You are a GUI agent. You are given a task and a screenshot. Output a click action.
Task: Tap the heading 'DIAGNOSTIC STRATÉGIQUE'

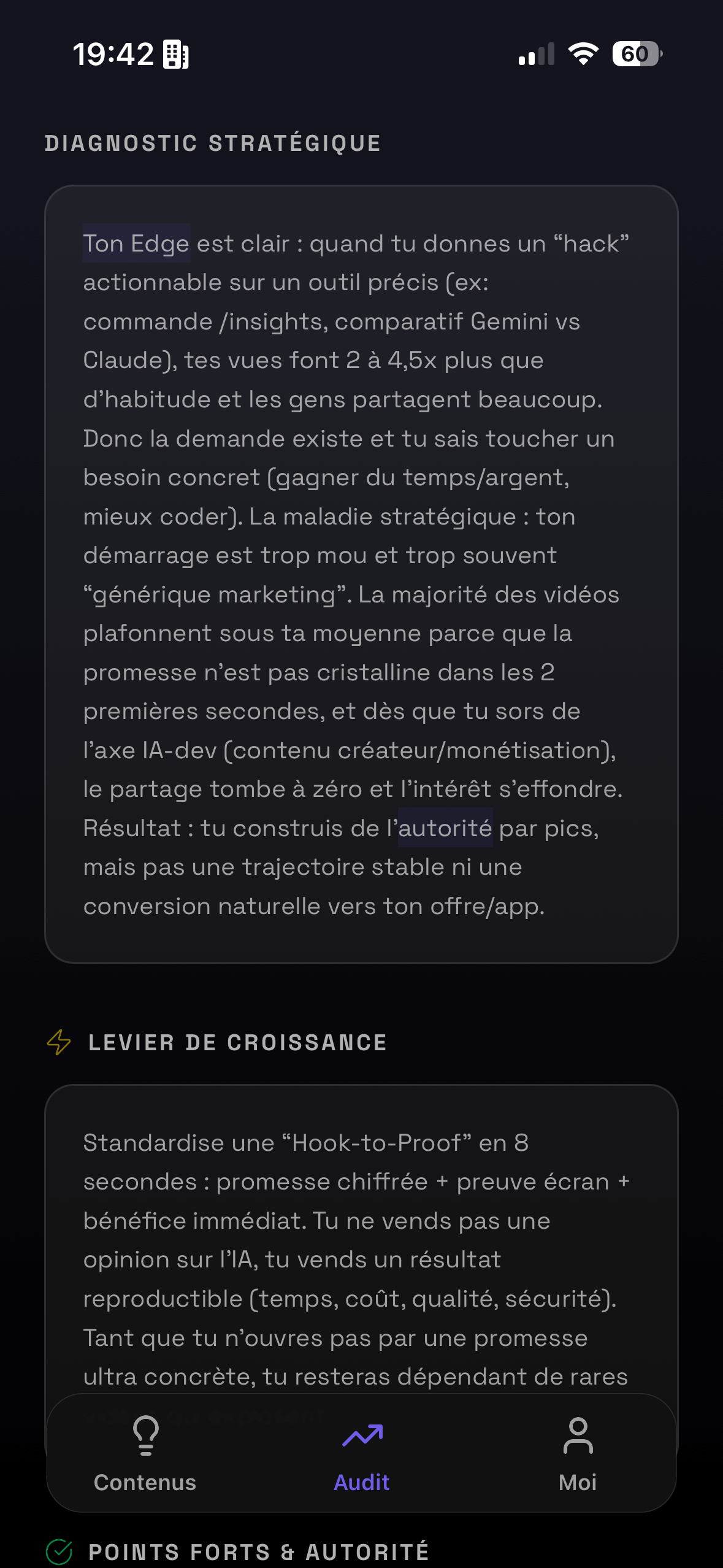(212, 142)
